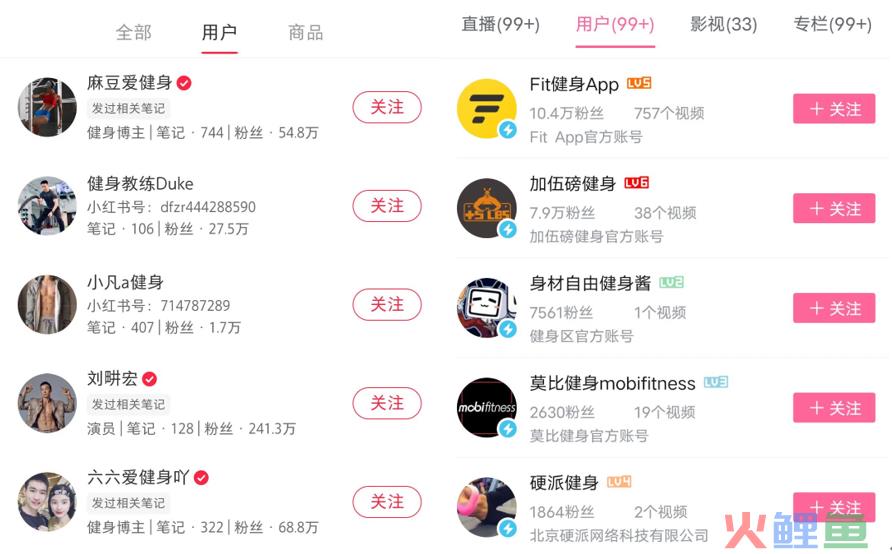The width and height of the screenshot is (892, 554).
Task: Switch to the 影视(33) tab
Action: coord(723,24)
